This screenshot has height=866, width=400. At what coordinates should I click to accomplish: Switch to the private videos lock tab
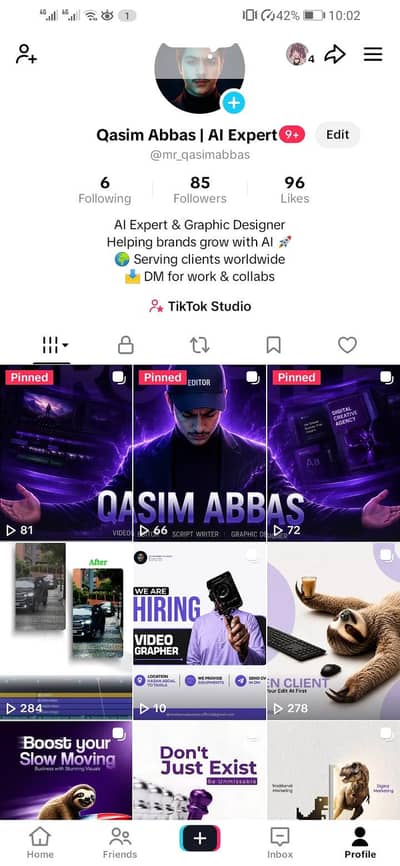tap(126, 346)
